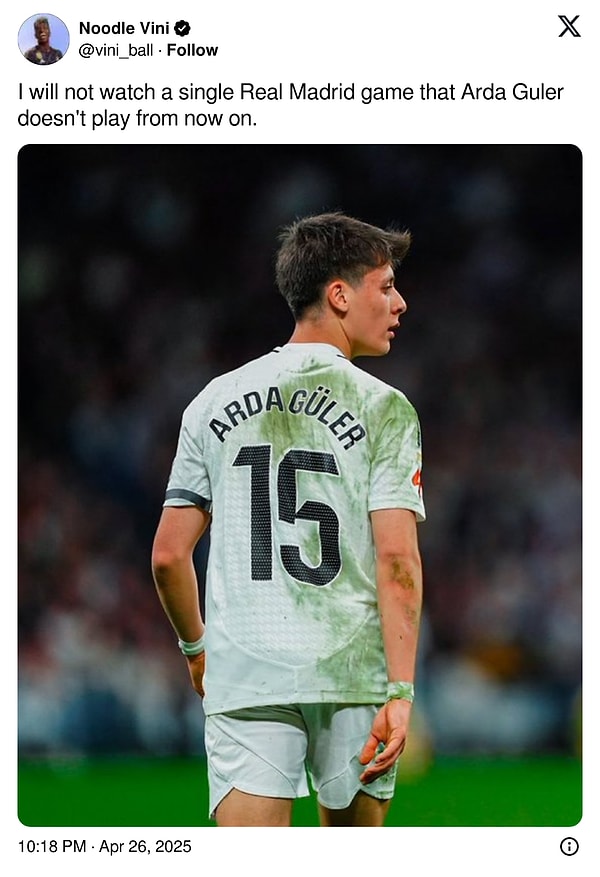Open the Noodle Vini profile name
The image size is (600, 877).
[x=125, y=28]
